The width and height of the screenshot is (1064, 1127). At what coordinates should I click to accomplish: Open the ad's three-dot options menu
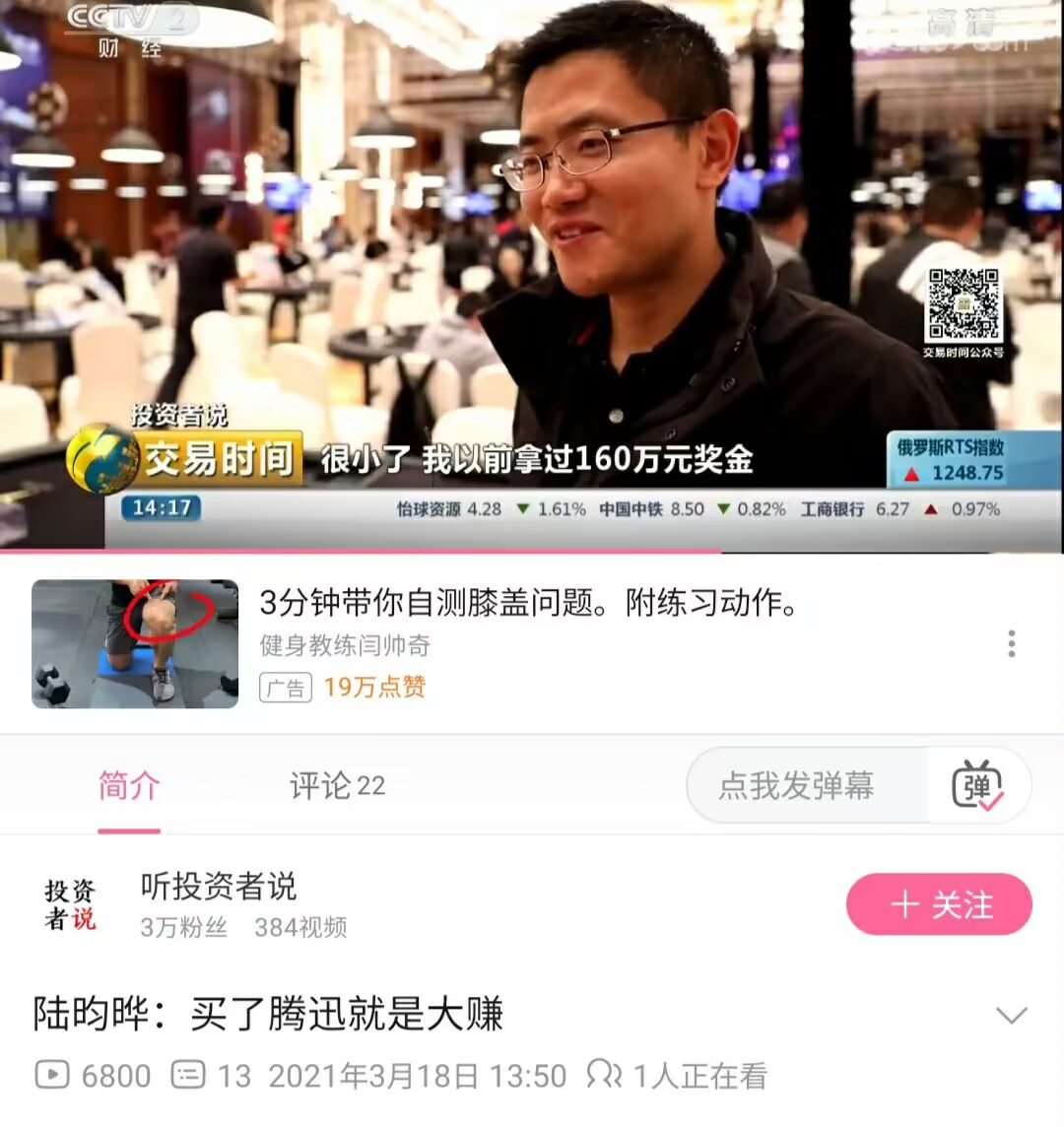pos(1011,644)
